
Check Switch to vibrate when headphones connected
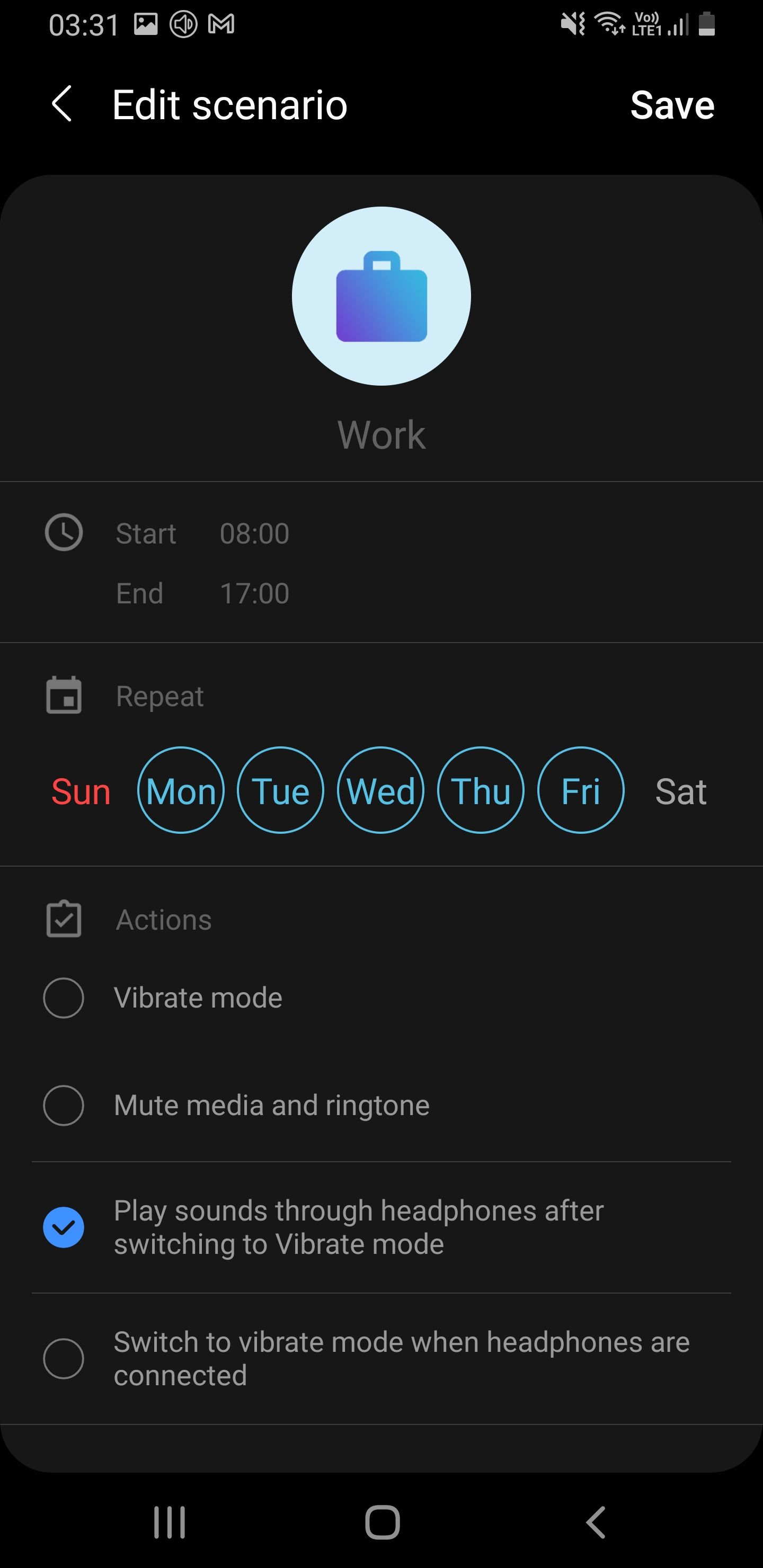point(64,1358)
